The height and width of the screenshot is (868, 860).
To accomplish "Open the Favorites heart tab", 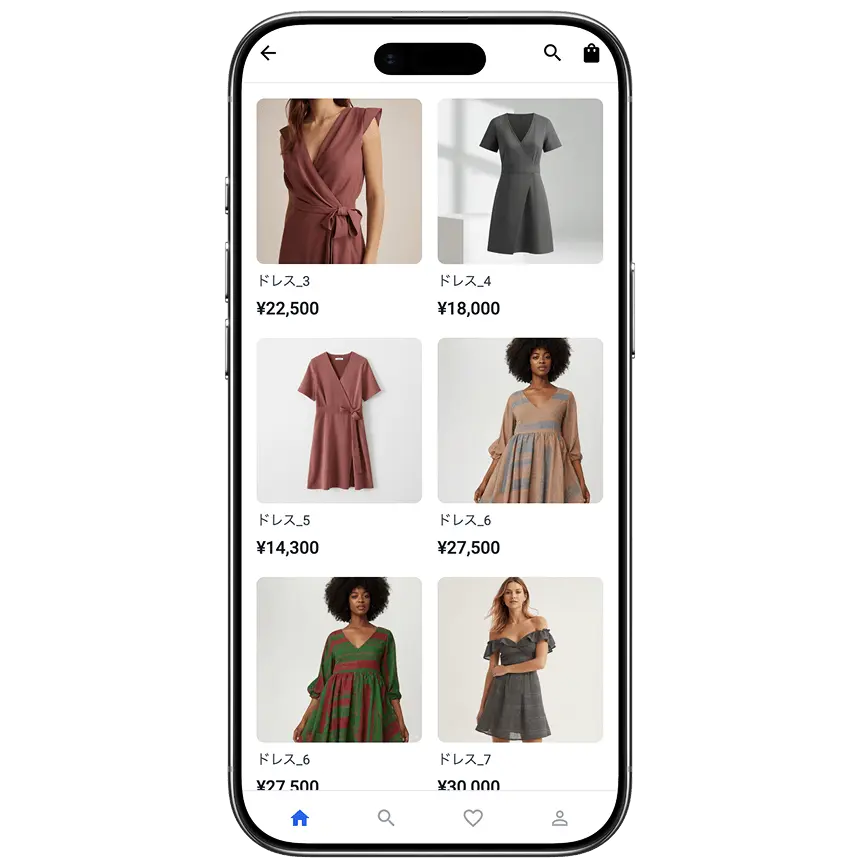I will pos(473,818).
